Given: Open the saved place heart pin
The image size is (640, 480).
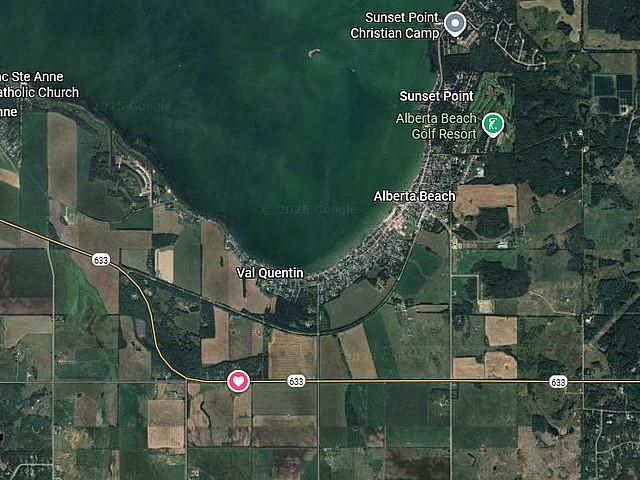Looking at the screenshot, I should [238, 381].
